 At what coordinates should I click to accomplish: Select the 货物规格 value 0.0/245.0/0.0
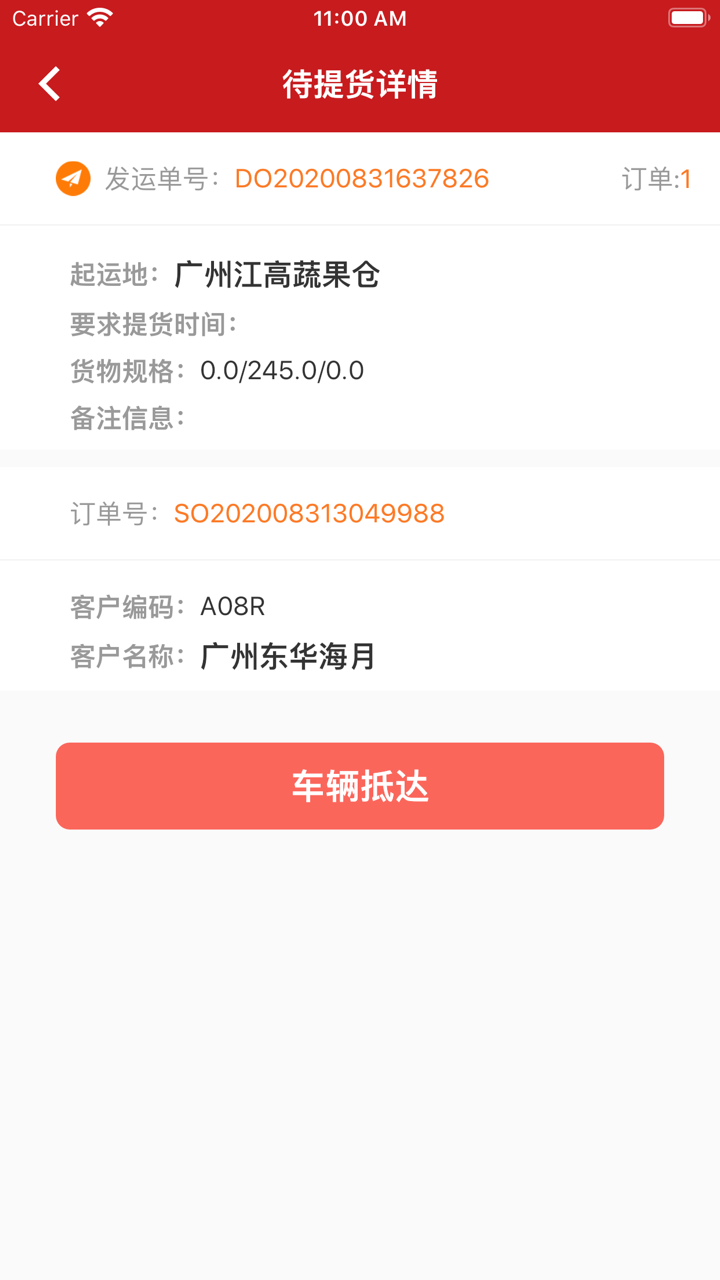pyautogui.click(x=283, y=371)
